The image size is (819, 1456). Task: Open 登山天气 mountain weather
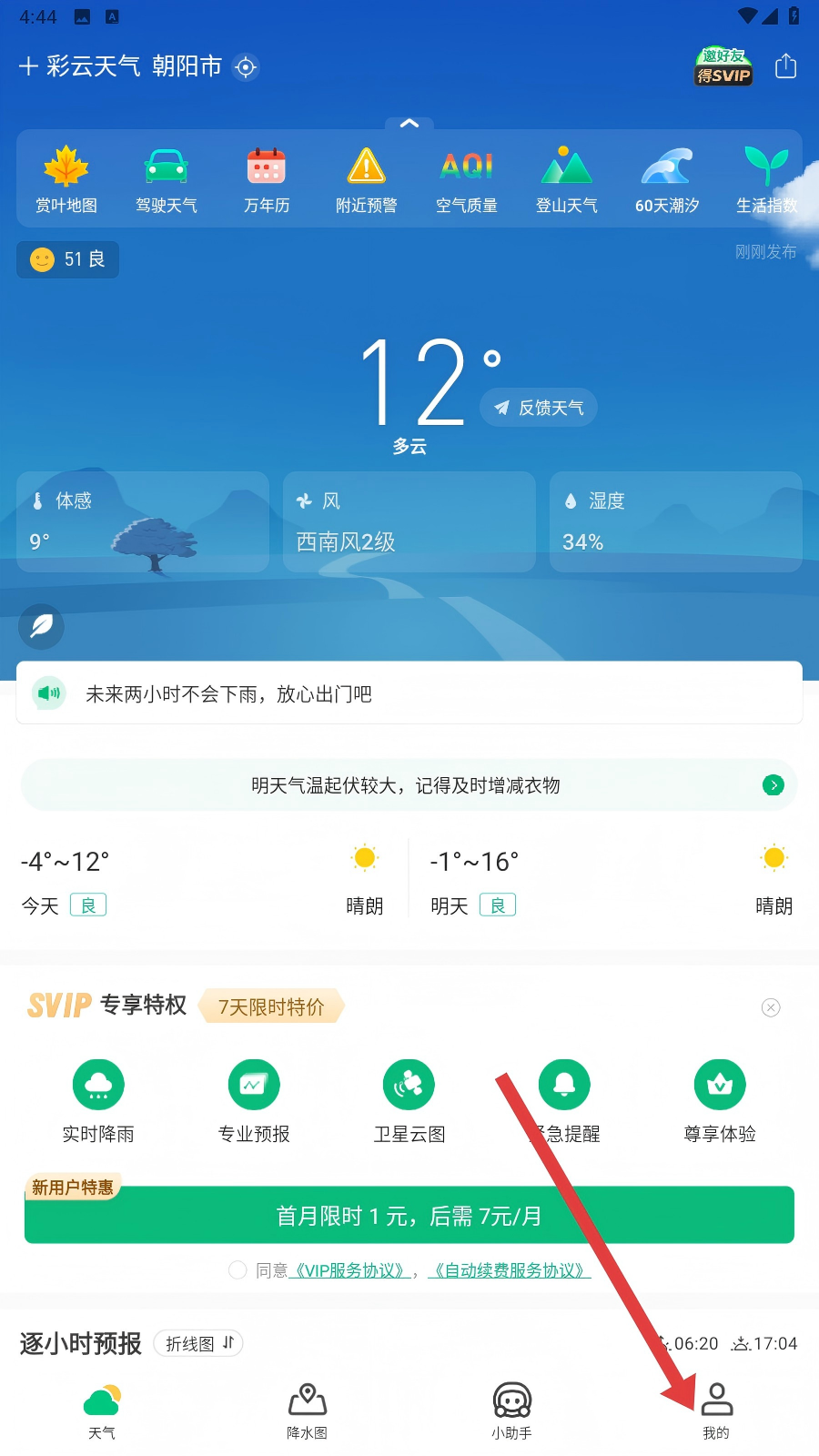coord(567,179)
